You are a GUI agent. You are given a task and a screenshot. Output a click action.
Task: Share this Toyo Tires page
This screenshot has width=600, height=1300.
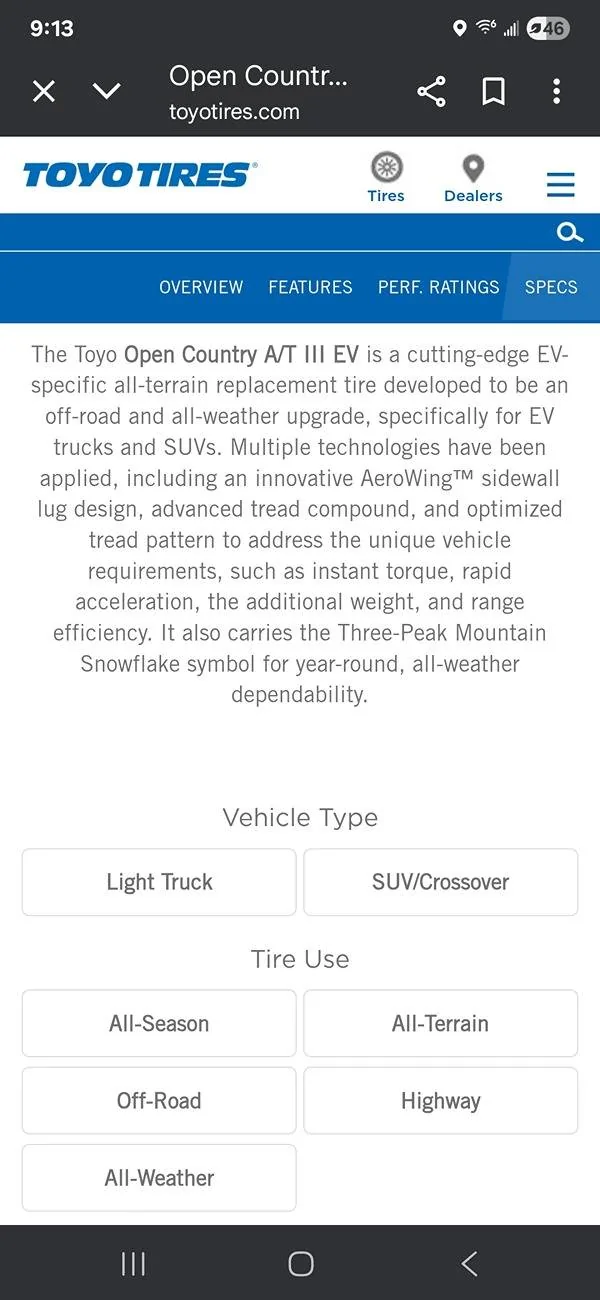[x=431, y=92]
